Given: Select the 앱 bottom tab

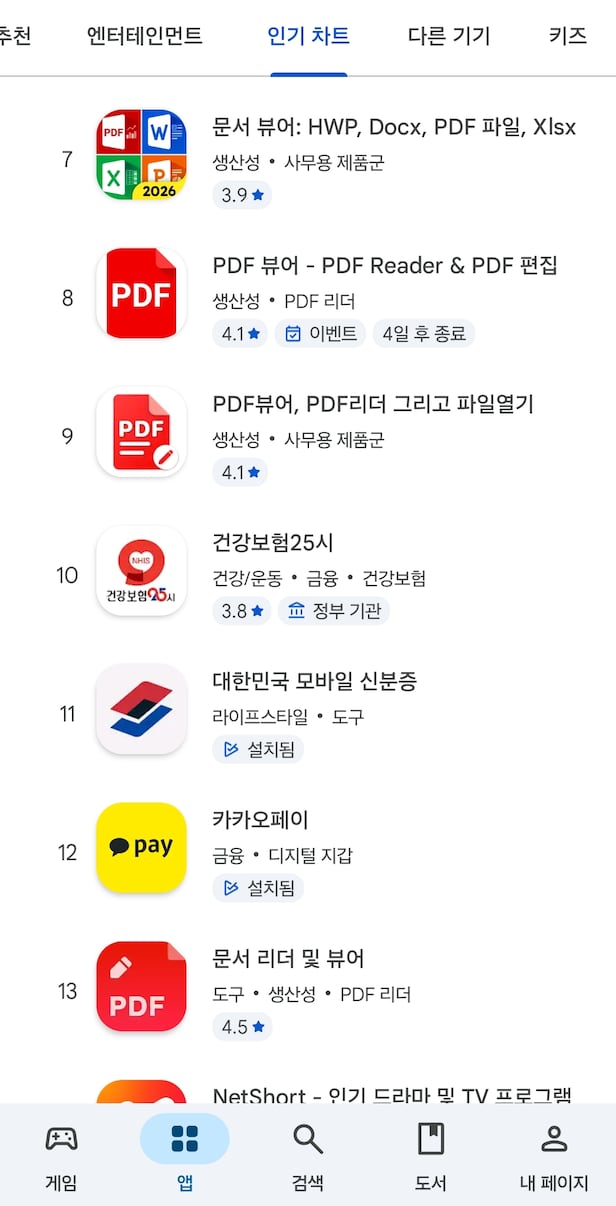Looking at the screenshot, I should (x=184, y=1155).
